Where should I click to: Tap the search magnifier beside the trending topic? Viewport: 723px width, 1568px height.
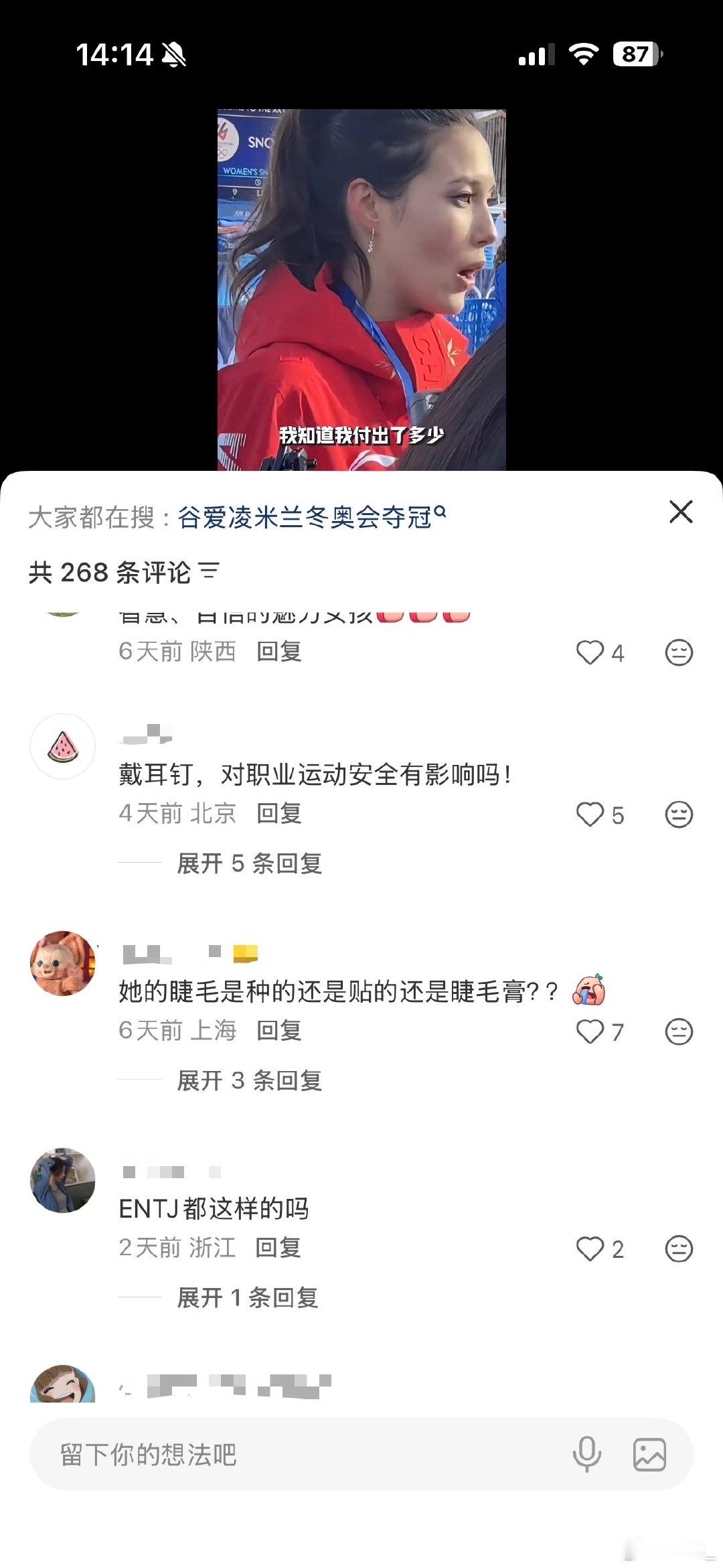click(442, 510)
